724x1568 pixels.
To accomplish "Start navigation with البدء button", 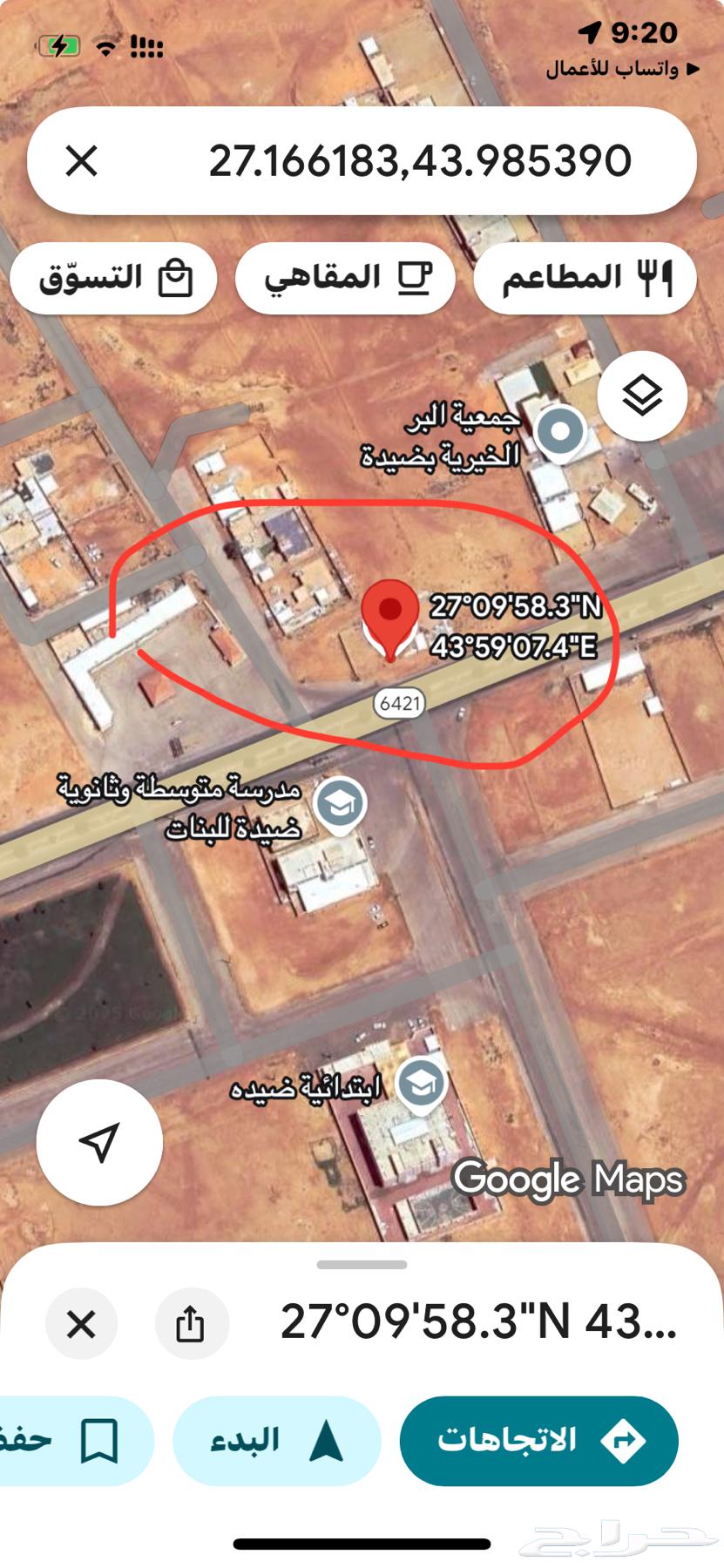I will click(x=277, y=1440).
